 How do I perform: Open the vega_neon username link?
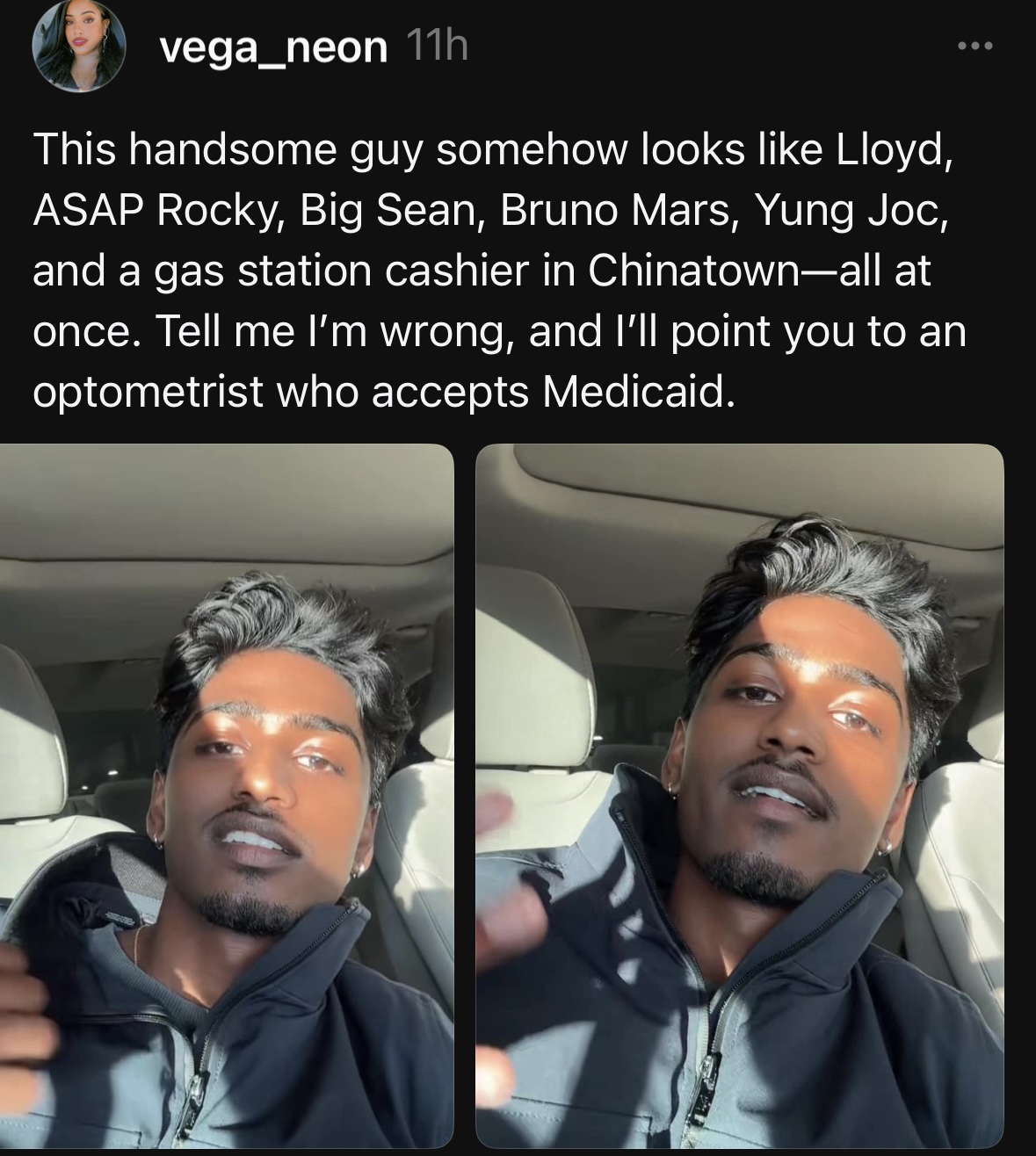(273, 47)
